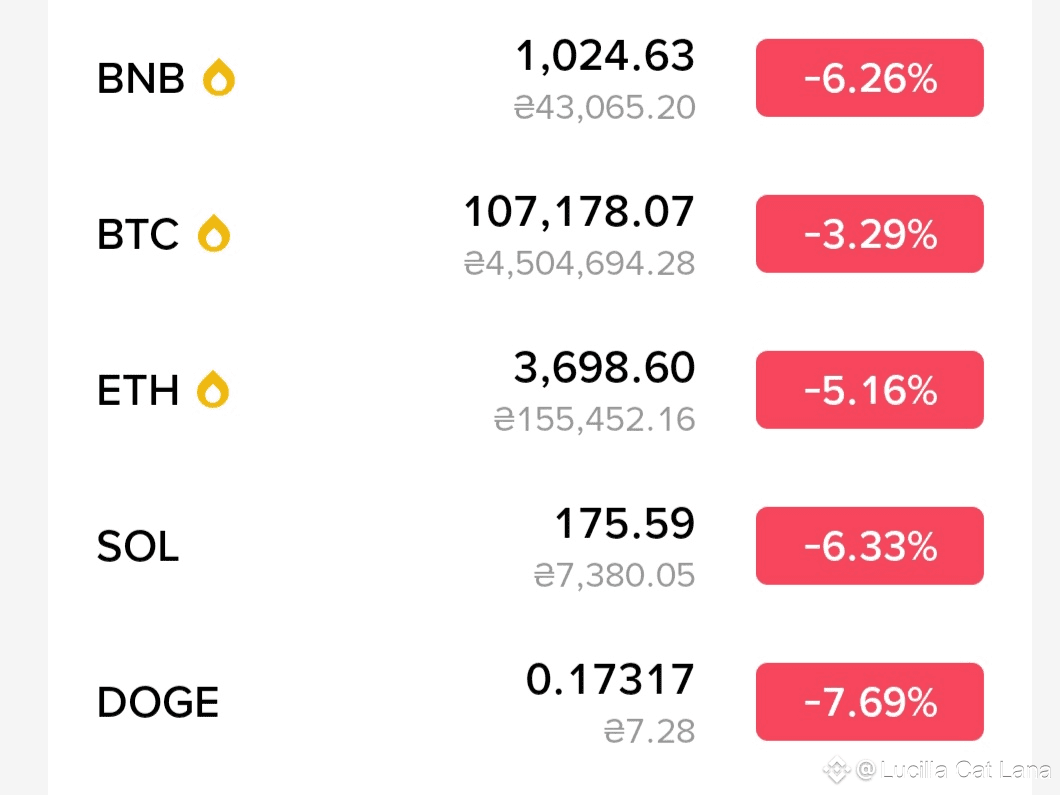Tap ETH's -5.16% change badge

(x=869, y=390)
